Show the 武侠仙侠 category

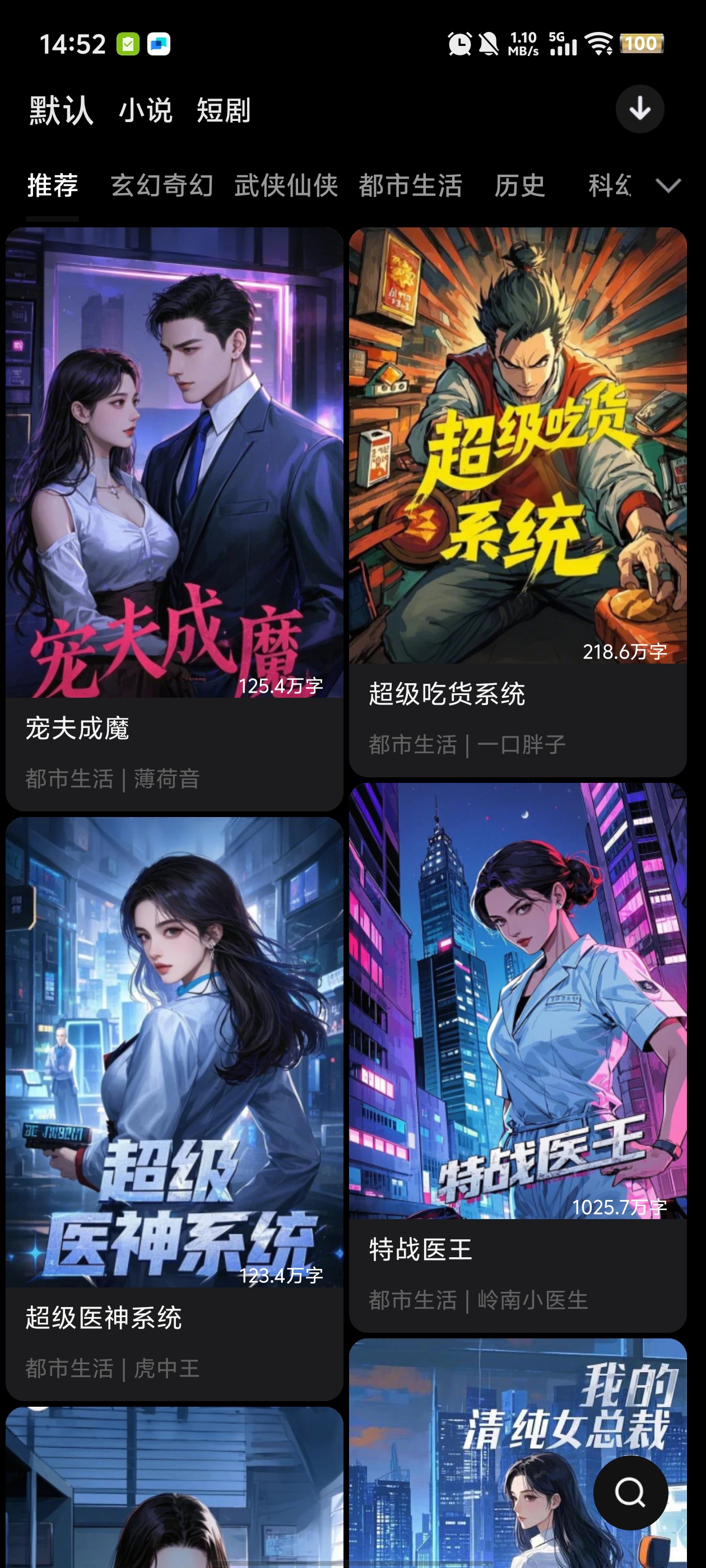tap(286, 186)
